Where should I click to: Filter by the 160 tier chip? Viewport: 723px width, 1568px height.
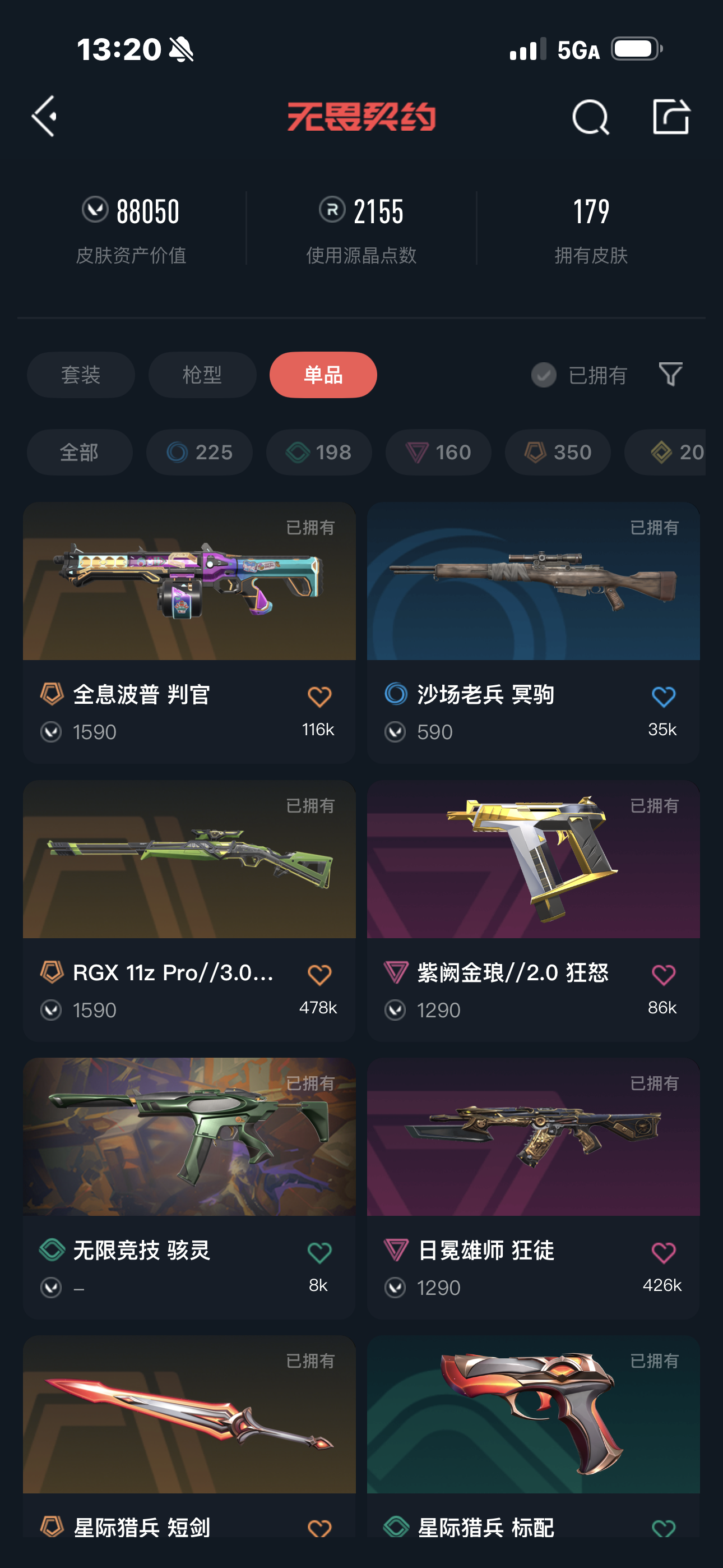(438, 452)
